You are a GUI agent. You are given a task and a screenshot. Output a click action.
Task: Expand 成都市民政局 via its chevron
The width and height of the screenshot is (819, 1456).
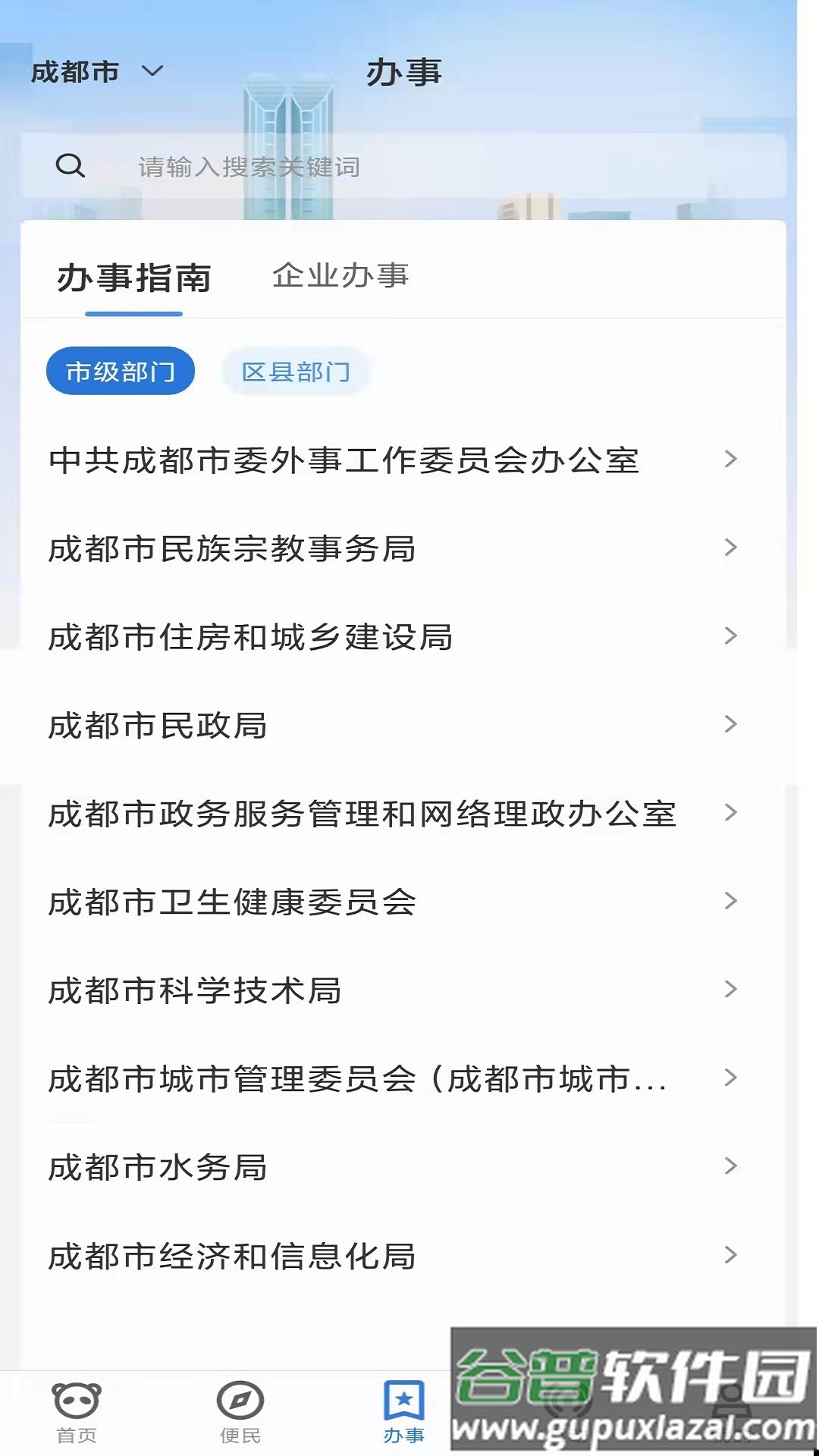tap(730, 726)
